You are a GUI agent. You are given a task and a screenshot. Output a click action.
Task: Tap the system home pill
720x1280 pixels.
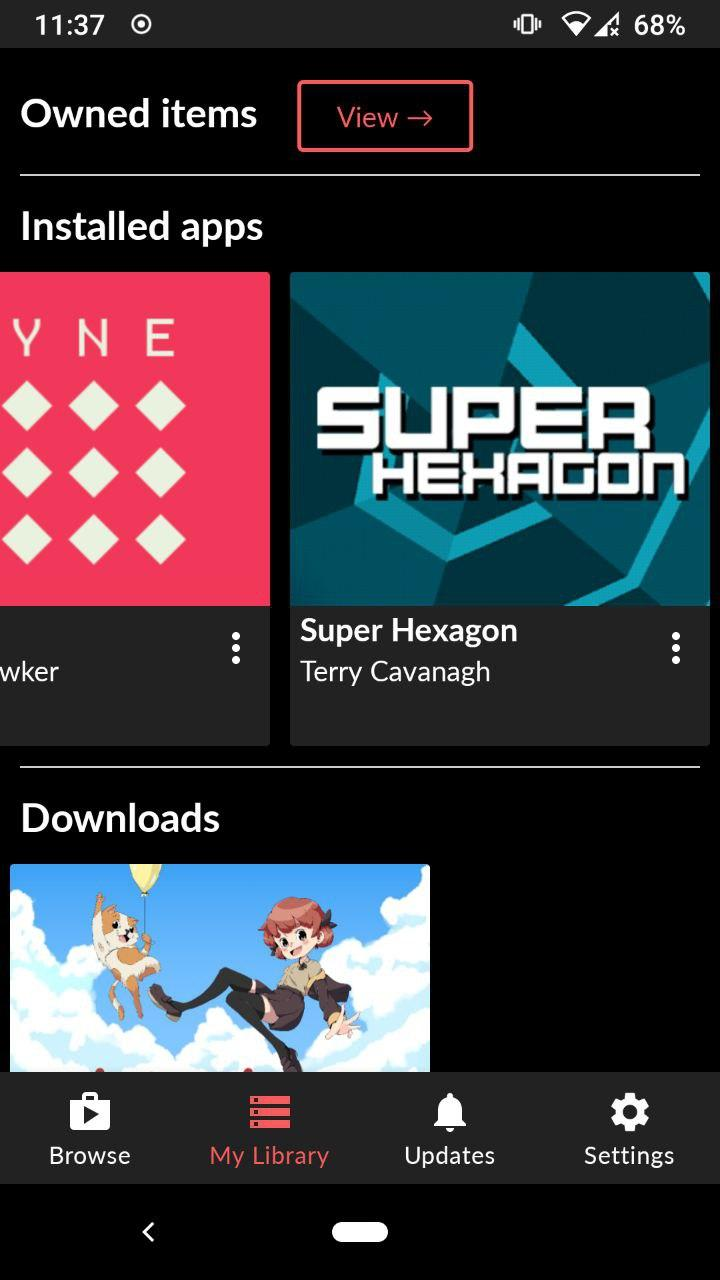pos(360,1232)
